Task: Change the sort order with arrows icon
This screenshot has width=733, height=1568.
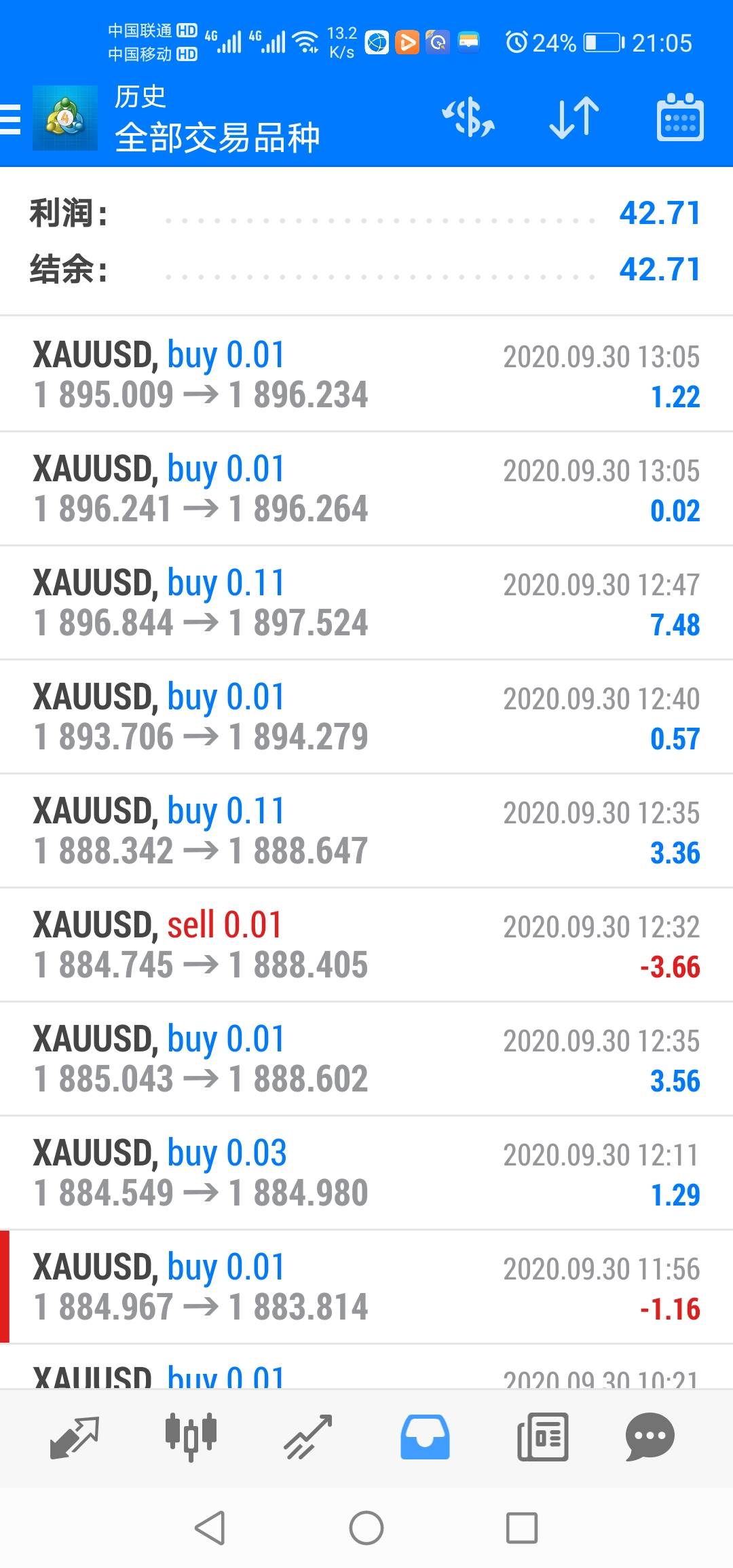Action: tap(574, 118)
